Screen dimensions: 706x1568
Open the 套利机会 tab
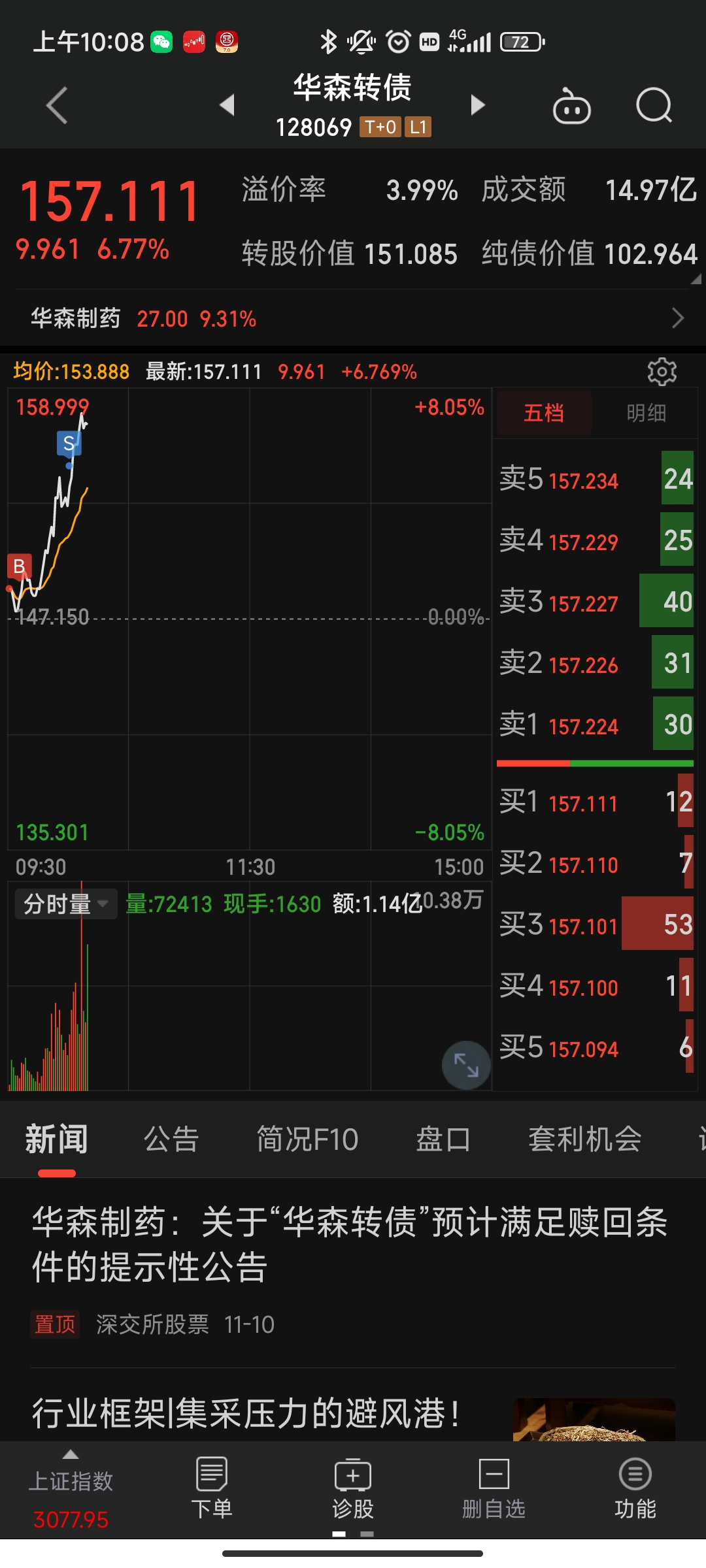point(584,1140)
